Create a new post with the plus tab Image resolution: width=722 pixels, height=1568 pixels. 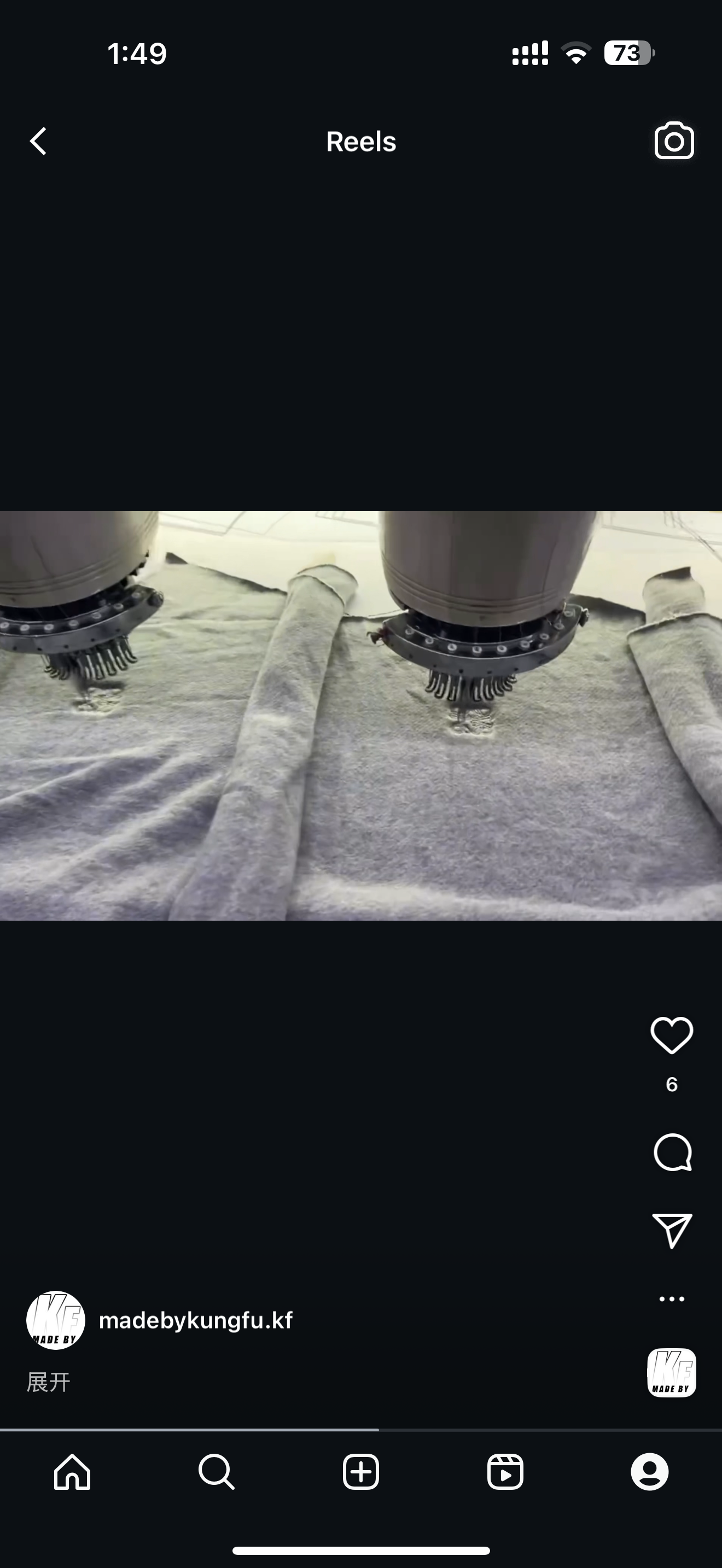pos(361,1472)
